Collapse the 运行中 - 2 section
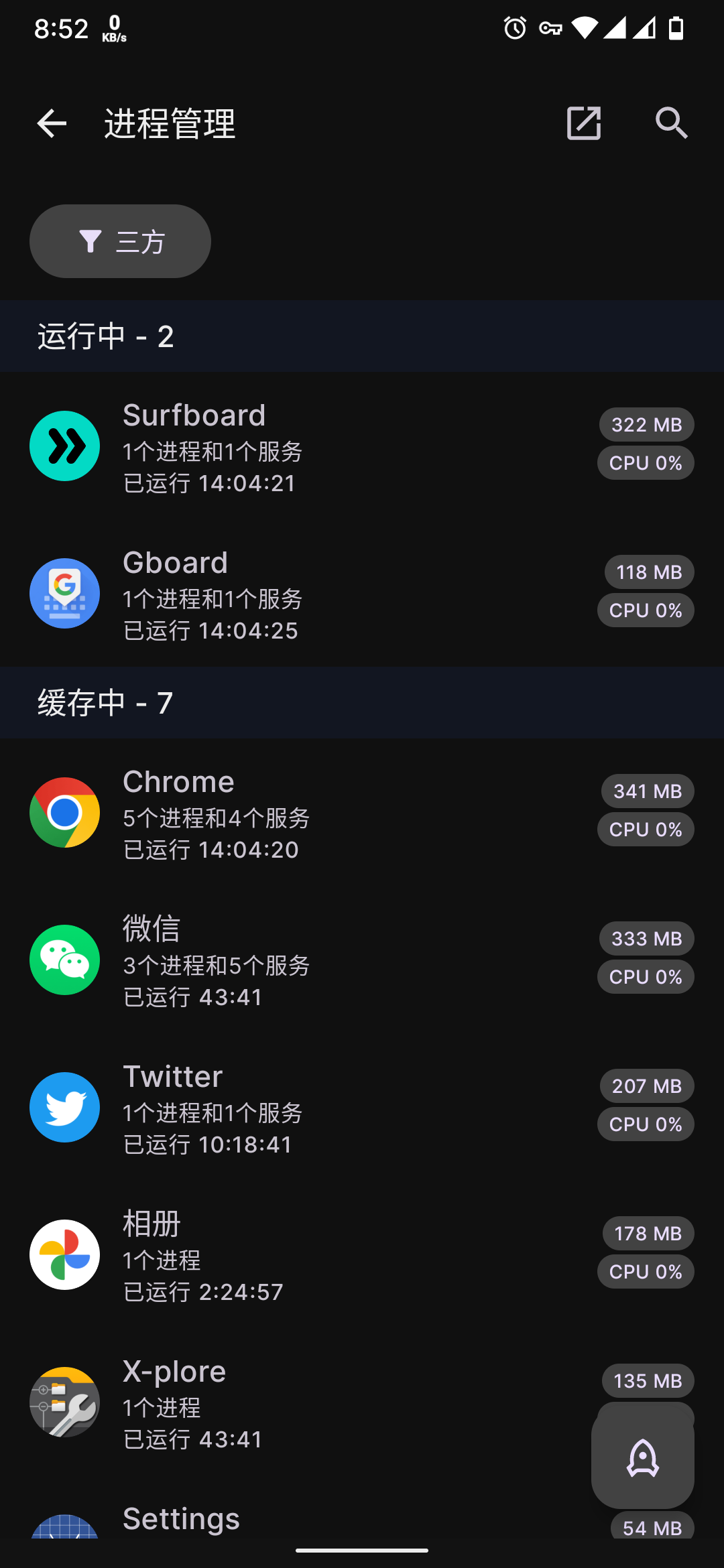The image size is (724, 1568). (x=362, y=336)
